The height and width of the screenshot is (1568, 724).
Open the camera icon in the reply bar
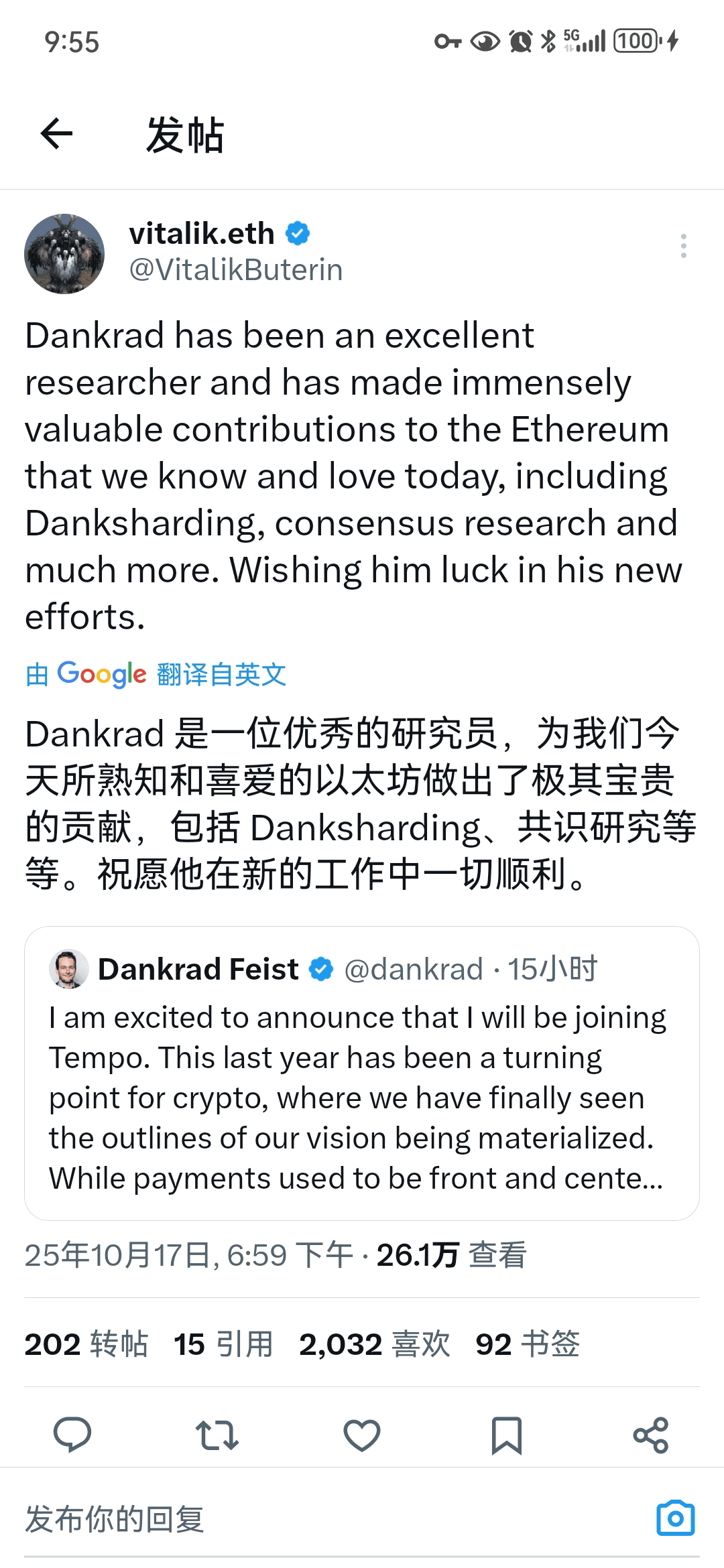(675, 1518)
